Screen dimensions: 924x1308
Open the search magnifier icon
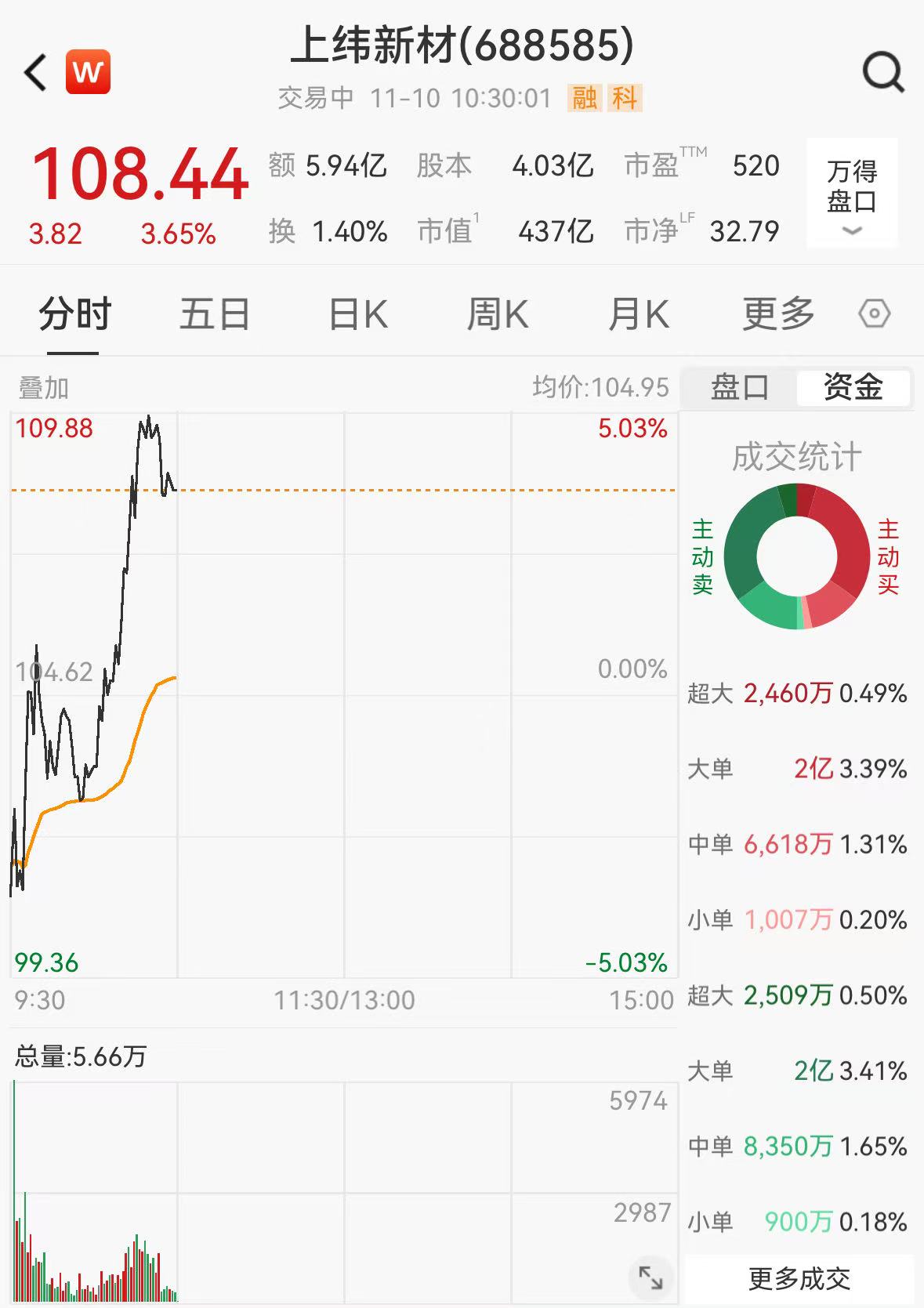click(x=883, y=73)
